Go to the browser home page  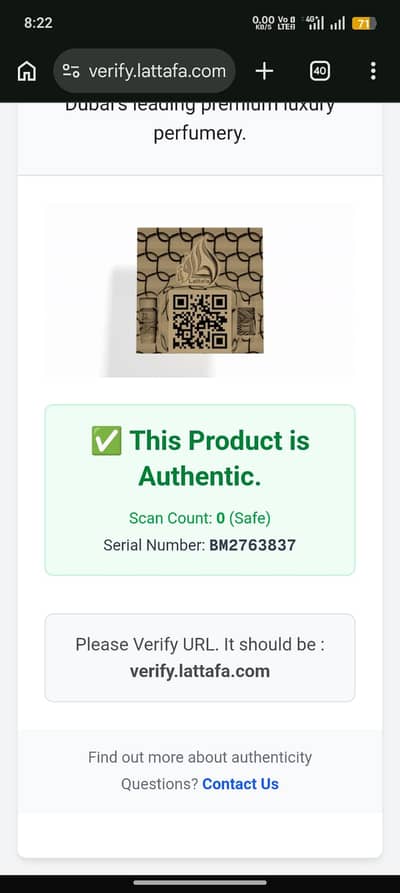pos(27,71)
